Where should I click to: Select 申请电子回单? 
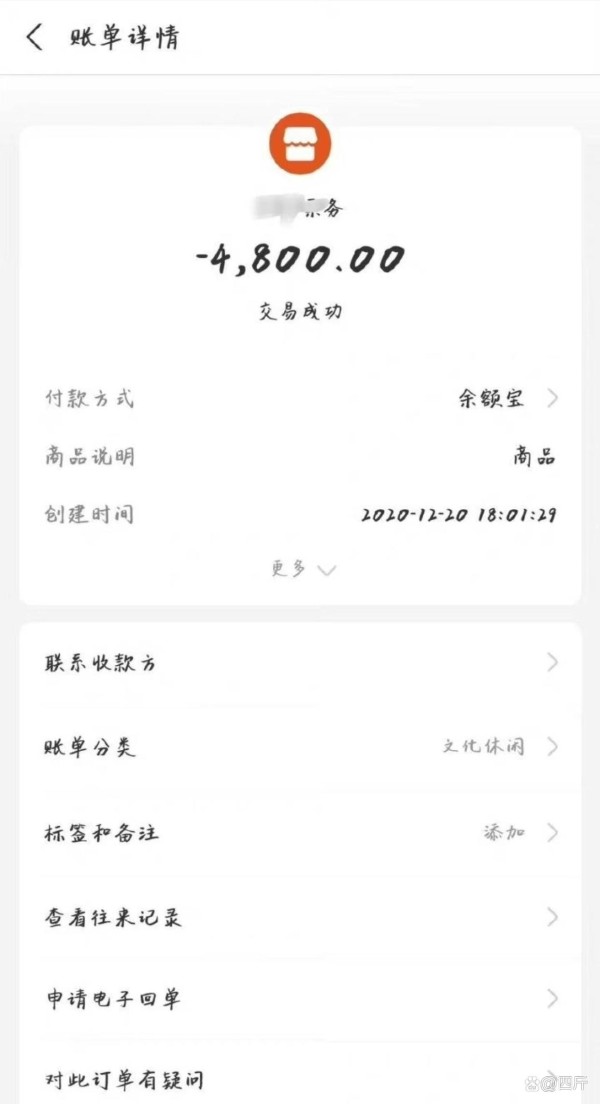[x=300, y=998]
